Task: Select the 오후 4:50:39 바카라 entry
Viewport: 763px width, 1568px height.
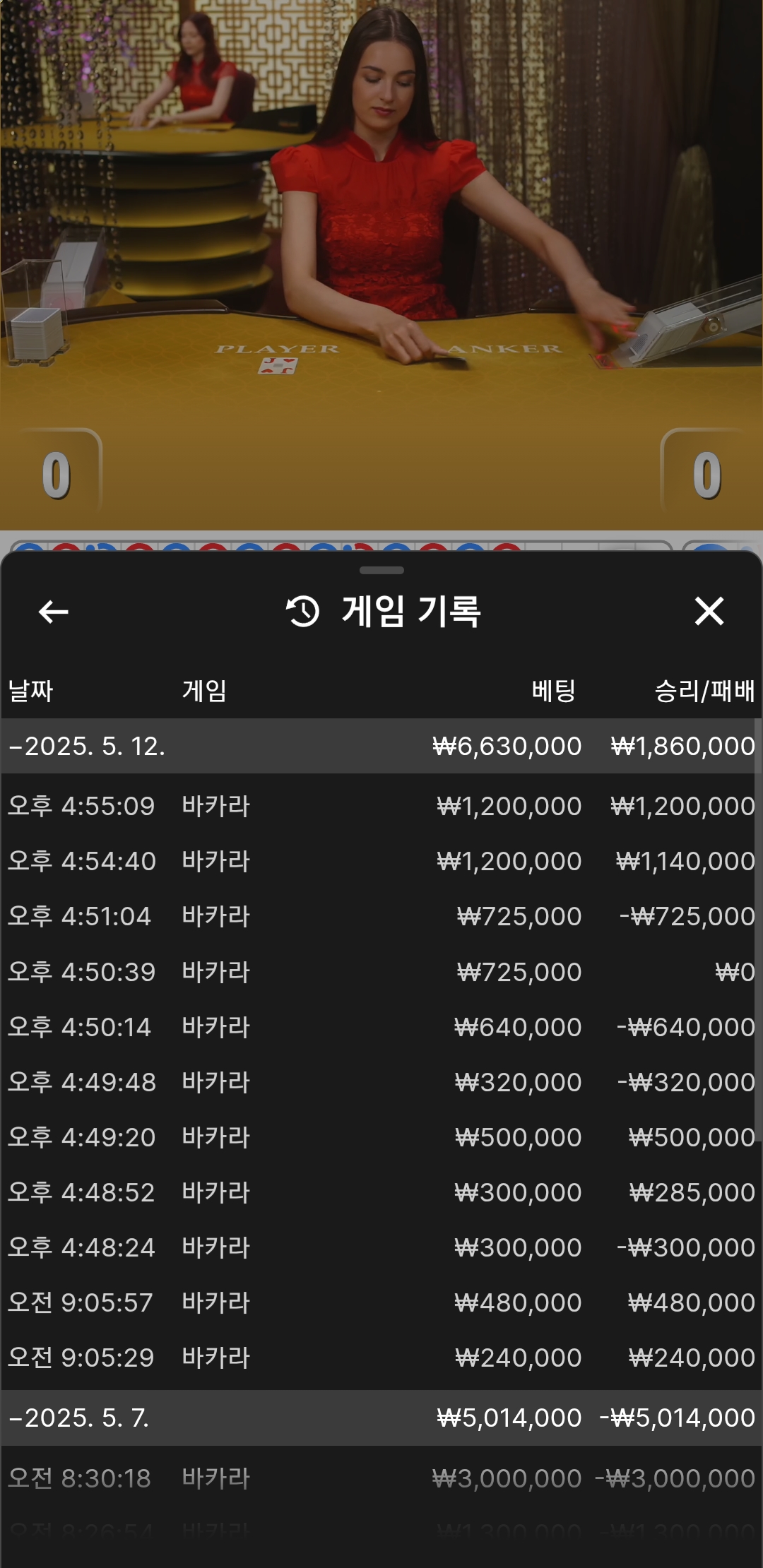Action: (x=381, y=972)
